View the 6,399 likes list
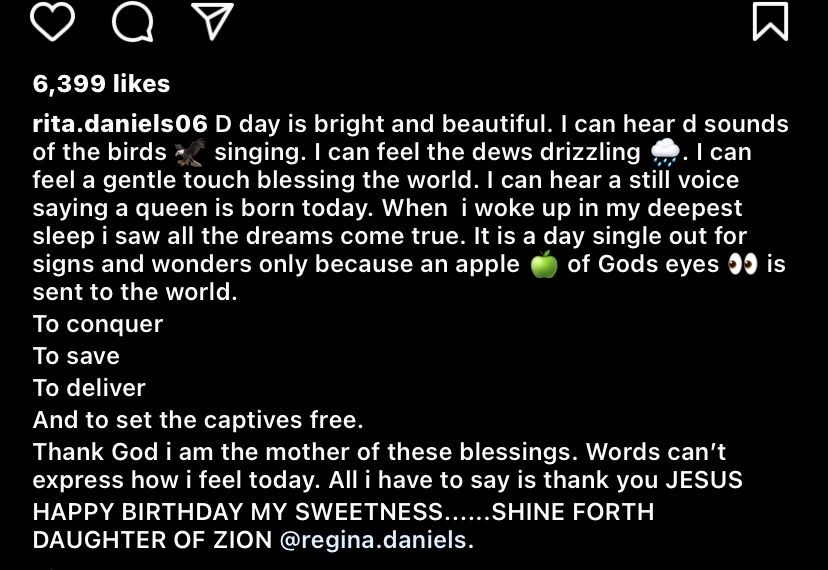 101,84
